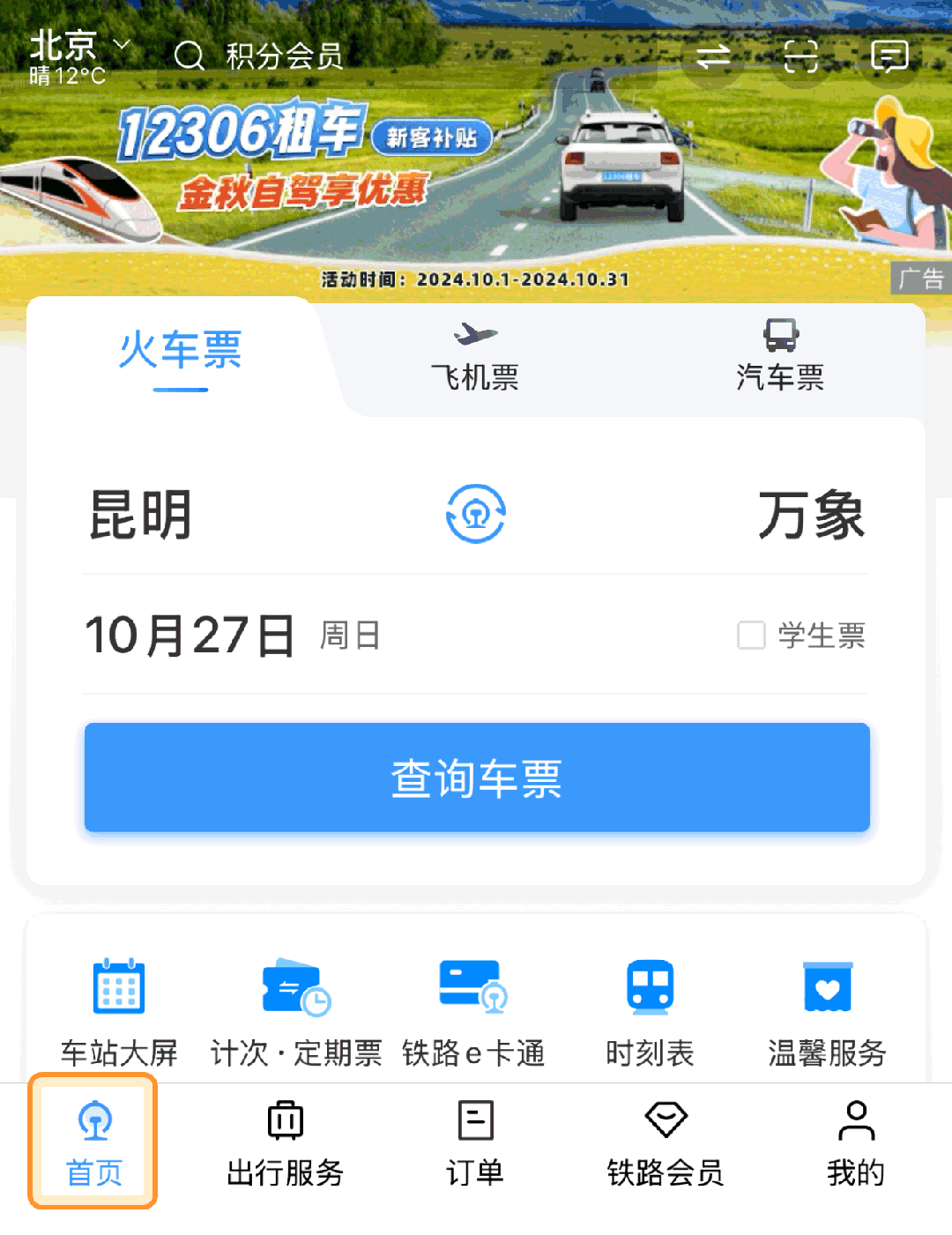Go to the 出行服务 tab
The width and height of the screenshot is (952, 1235).
point(285,1143)
